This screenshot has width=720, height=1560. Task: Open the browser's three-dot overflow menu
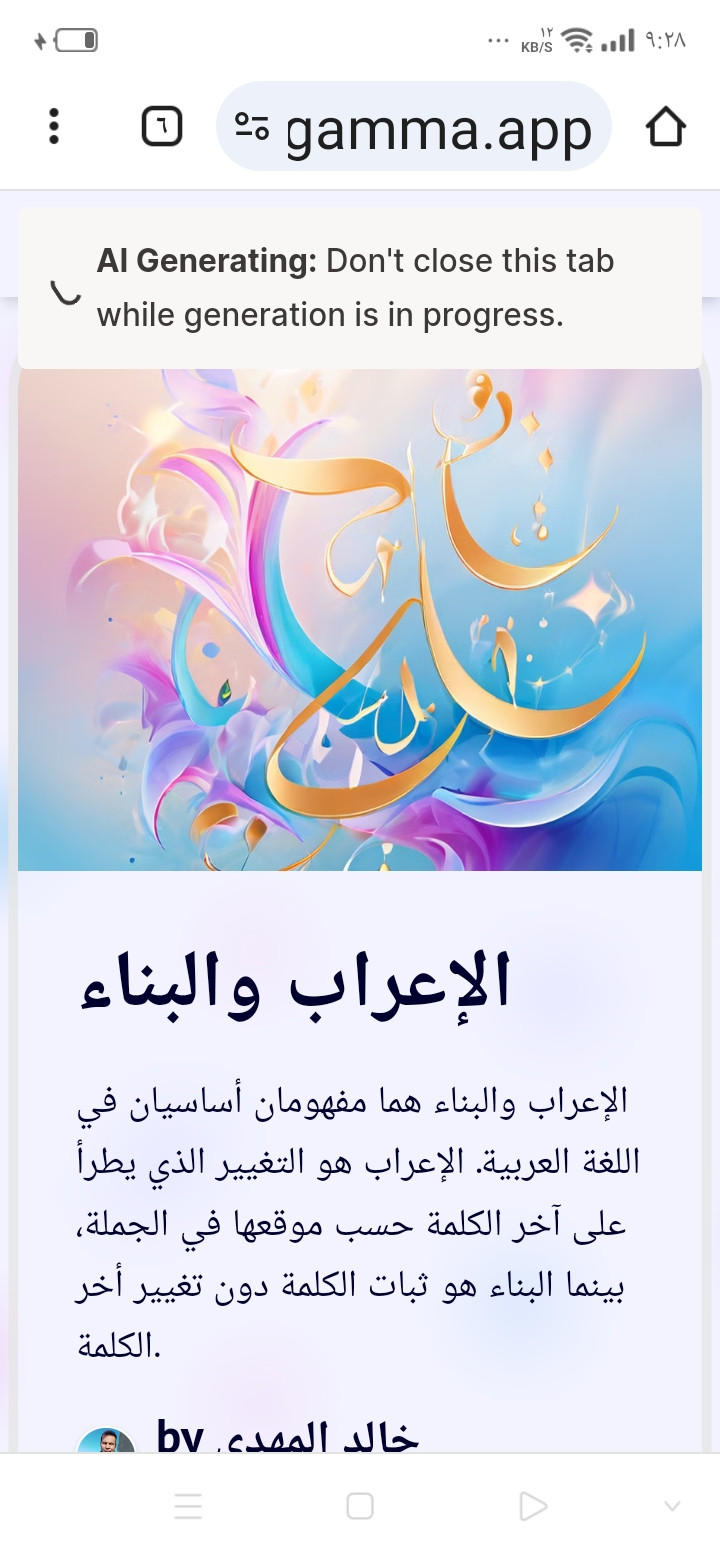[54, 127]
